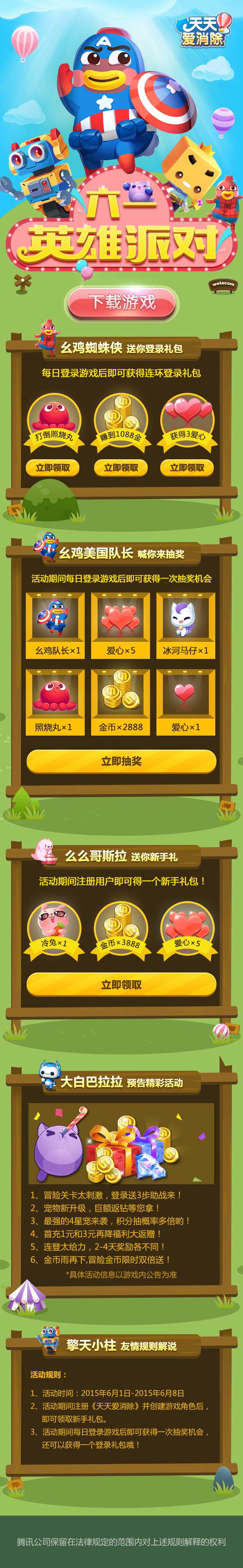Viewport: 243px width, 1568px height.
Task: Start the 立即抽奖 lucky draw
Action: click(121, 761)
